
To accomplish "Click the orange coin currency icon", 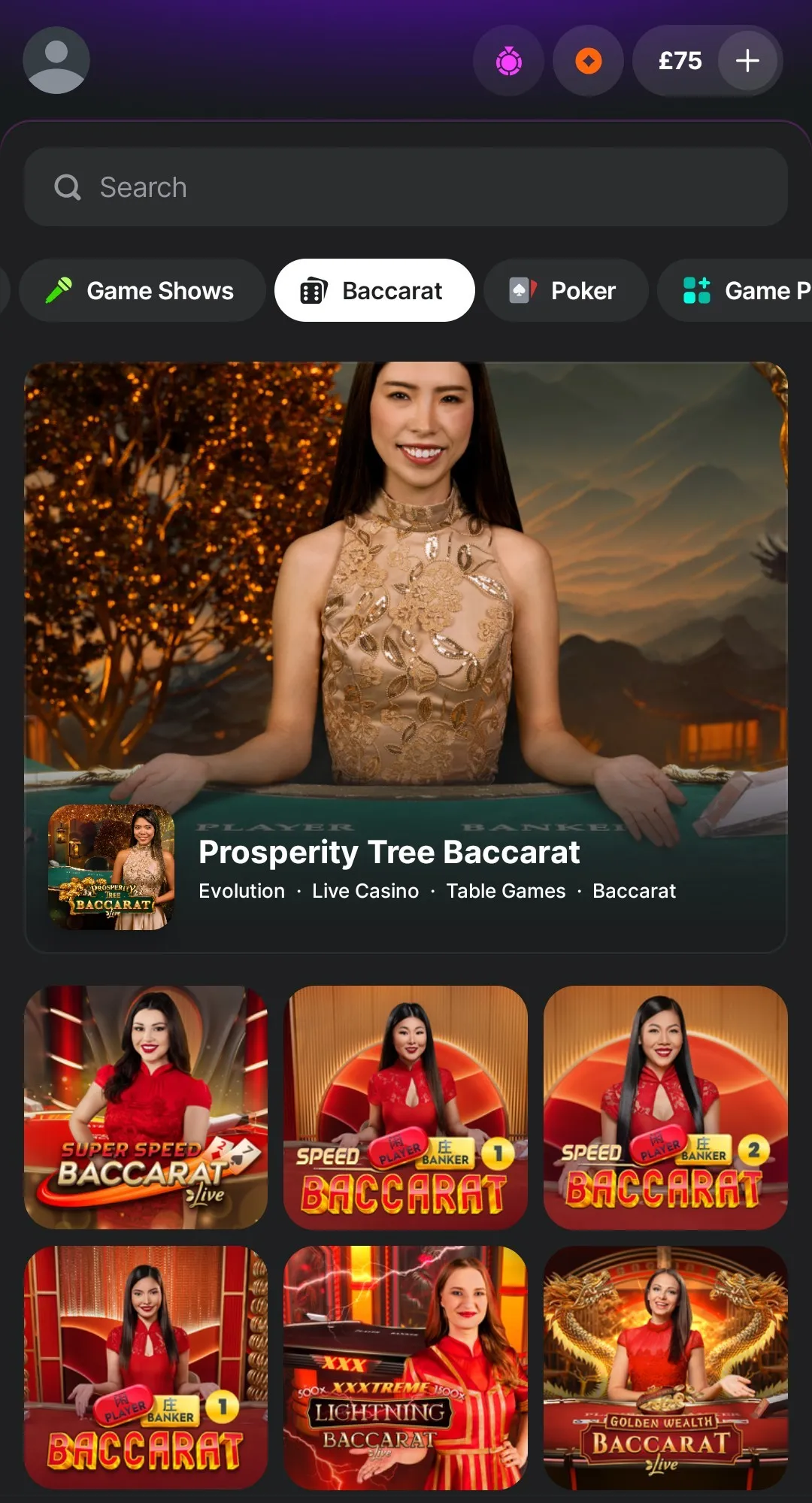I will click(x=588, y=61).
